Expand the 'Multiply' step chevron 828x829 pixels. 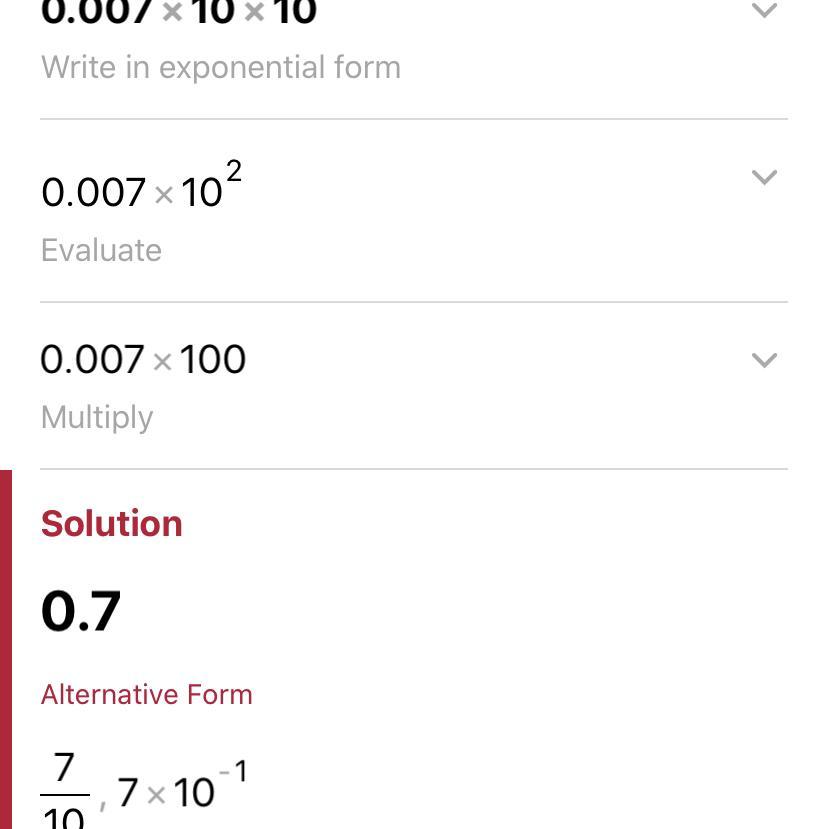point(764,361)
